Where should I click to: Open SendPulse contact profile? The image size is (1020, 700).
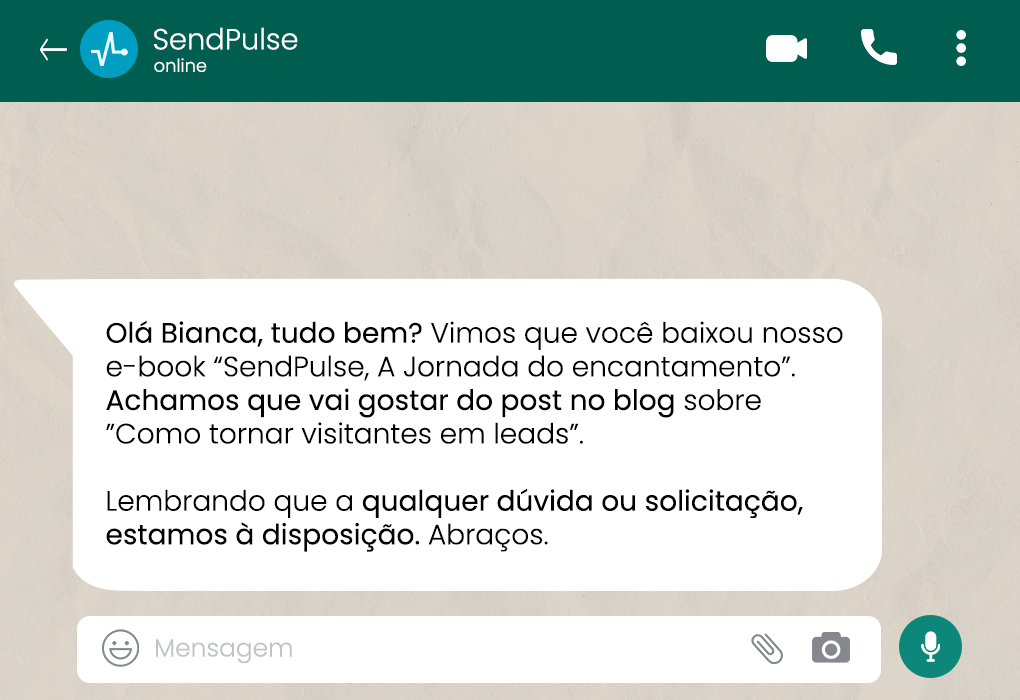[224, 49]
